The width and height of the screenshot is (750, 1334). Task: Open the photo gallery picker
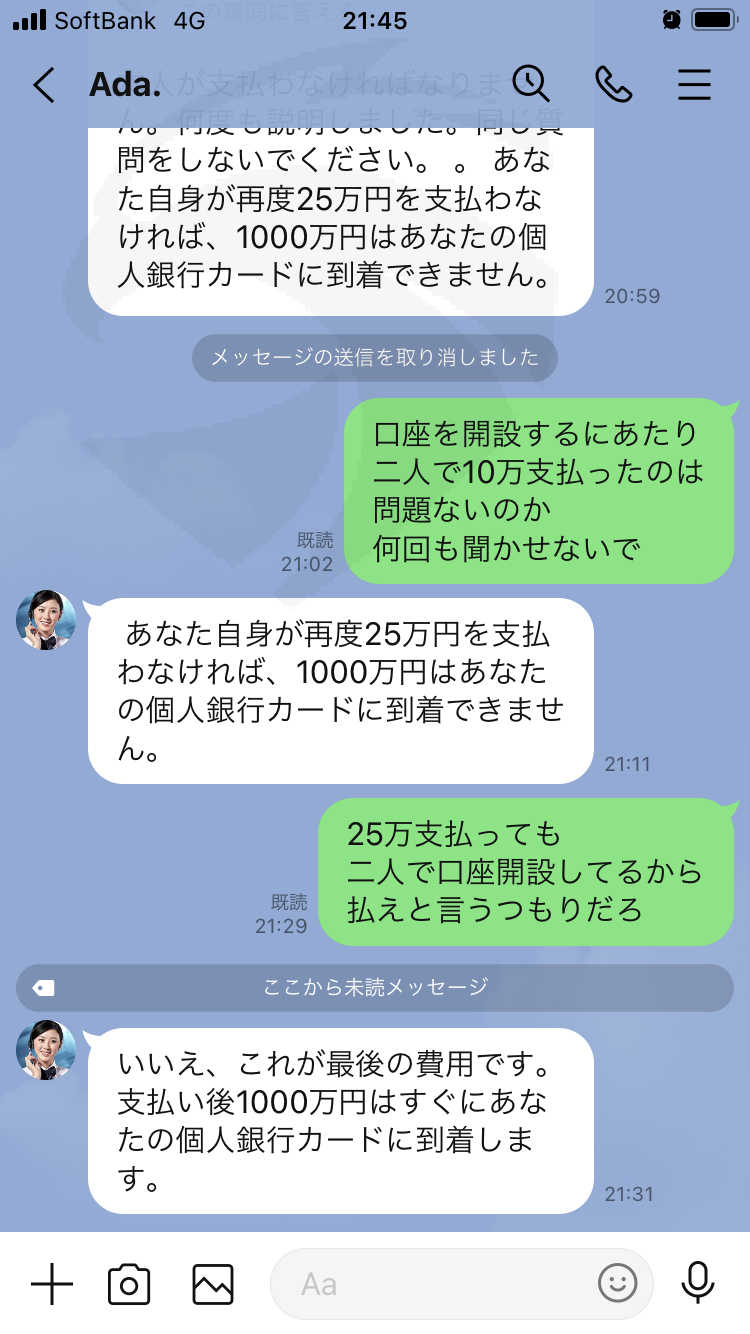[x=213, y=1283]
